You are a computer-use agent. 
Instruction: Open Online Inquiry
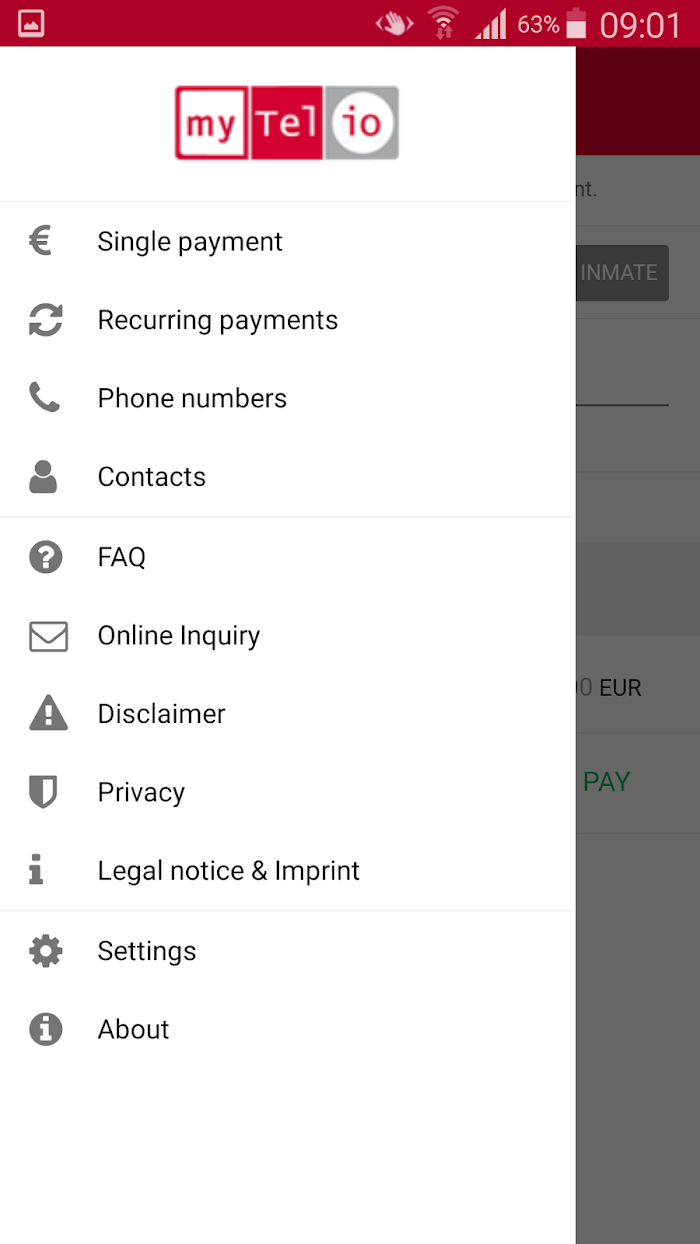coord(288,636)
